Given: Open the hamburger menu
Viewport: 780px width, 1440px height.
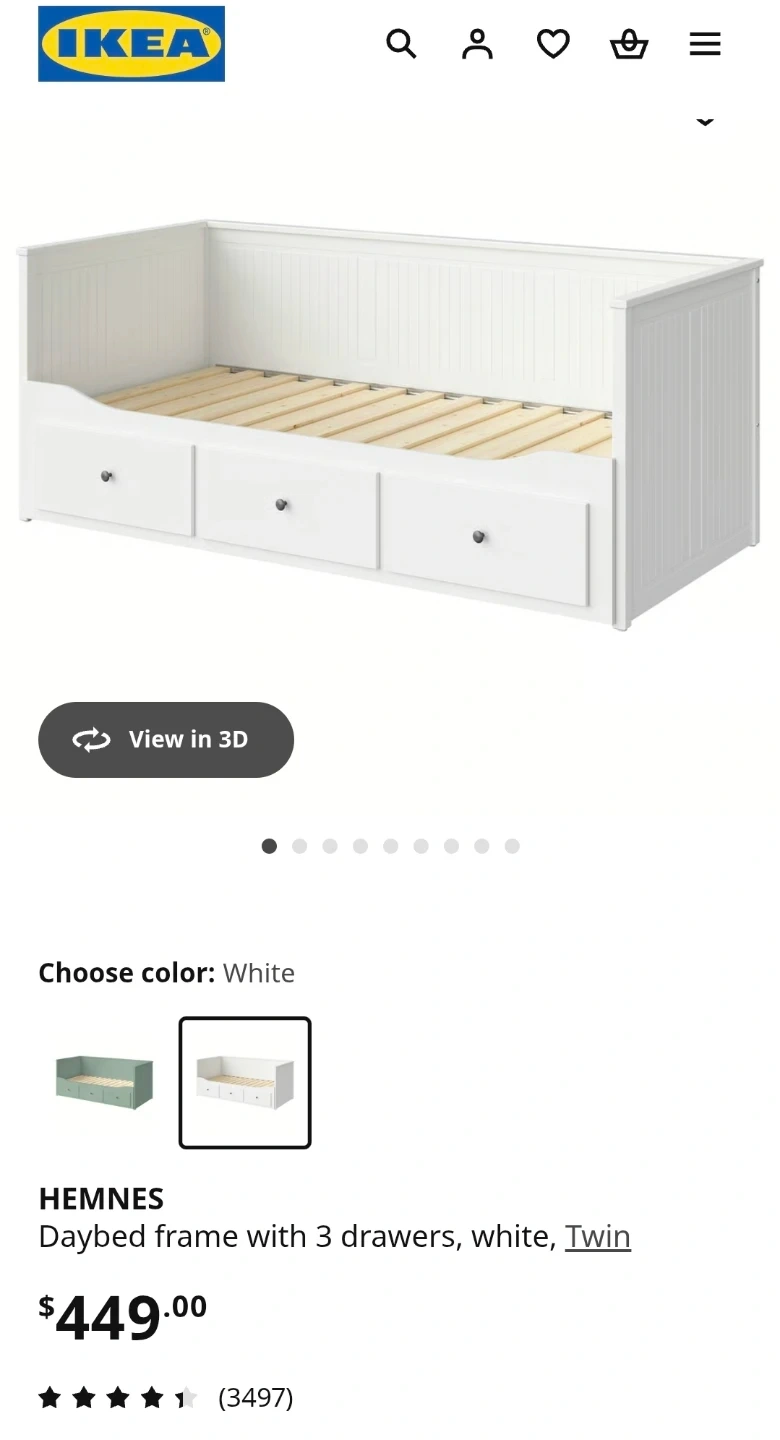Looking at the screenshot, I should pos(705,44).
